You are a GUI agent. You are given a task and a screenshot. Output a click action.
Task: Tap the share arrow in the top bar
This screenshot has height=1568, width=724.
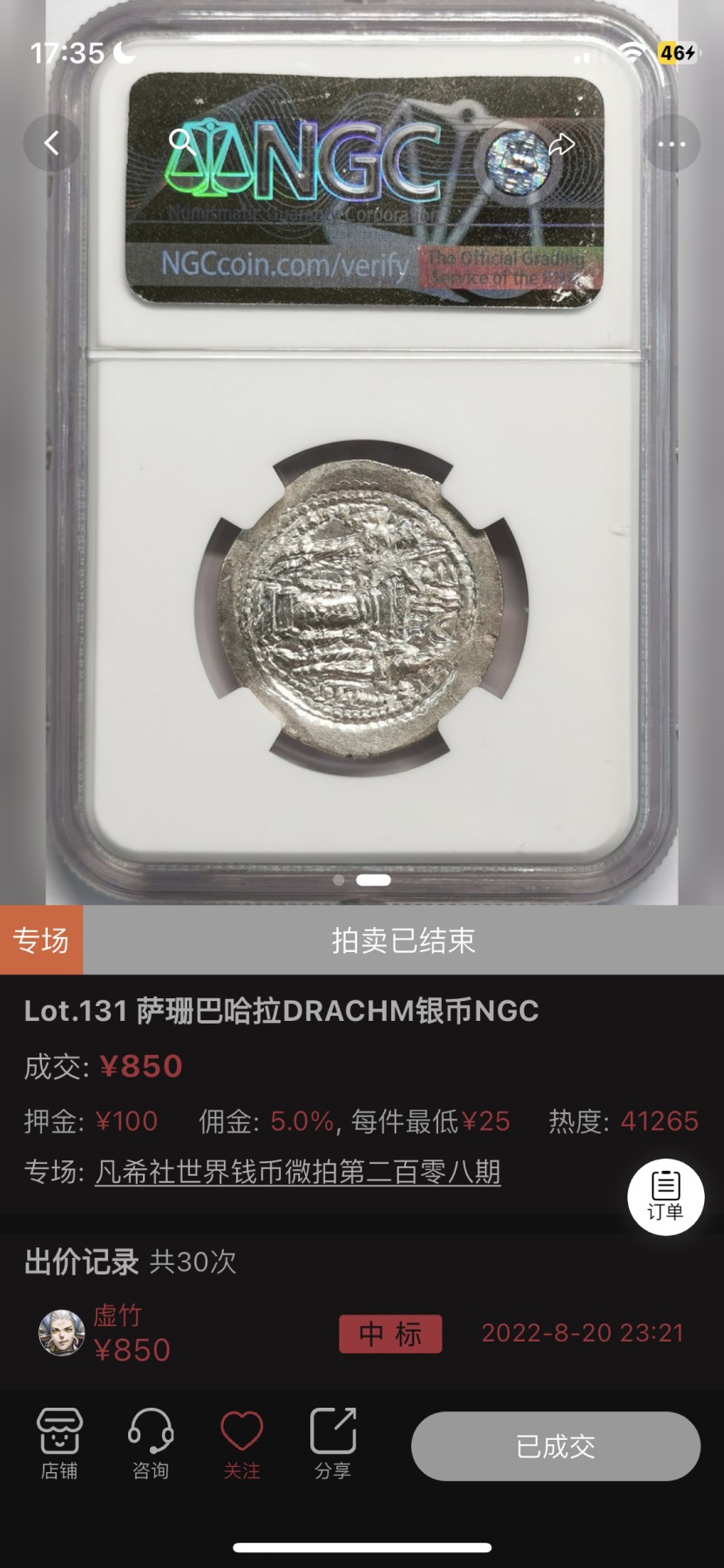click(562, 144)
